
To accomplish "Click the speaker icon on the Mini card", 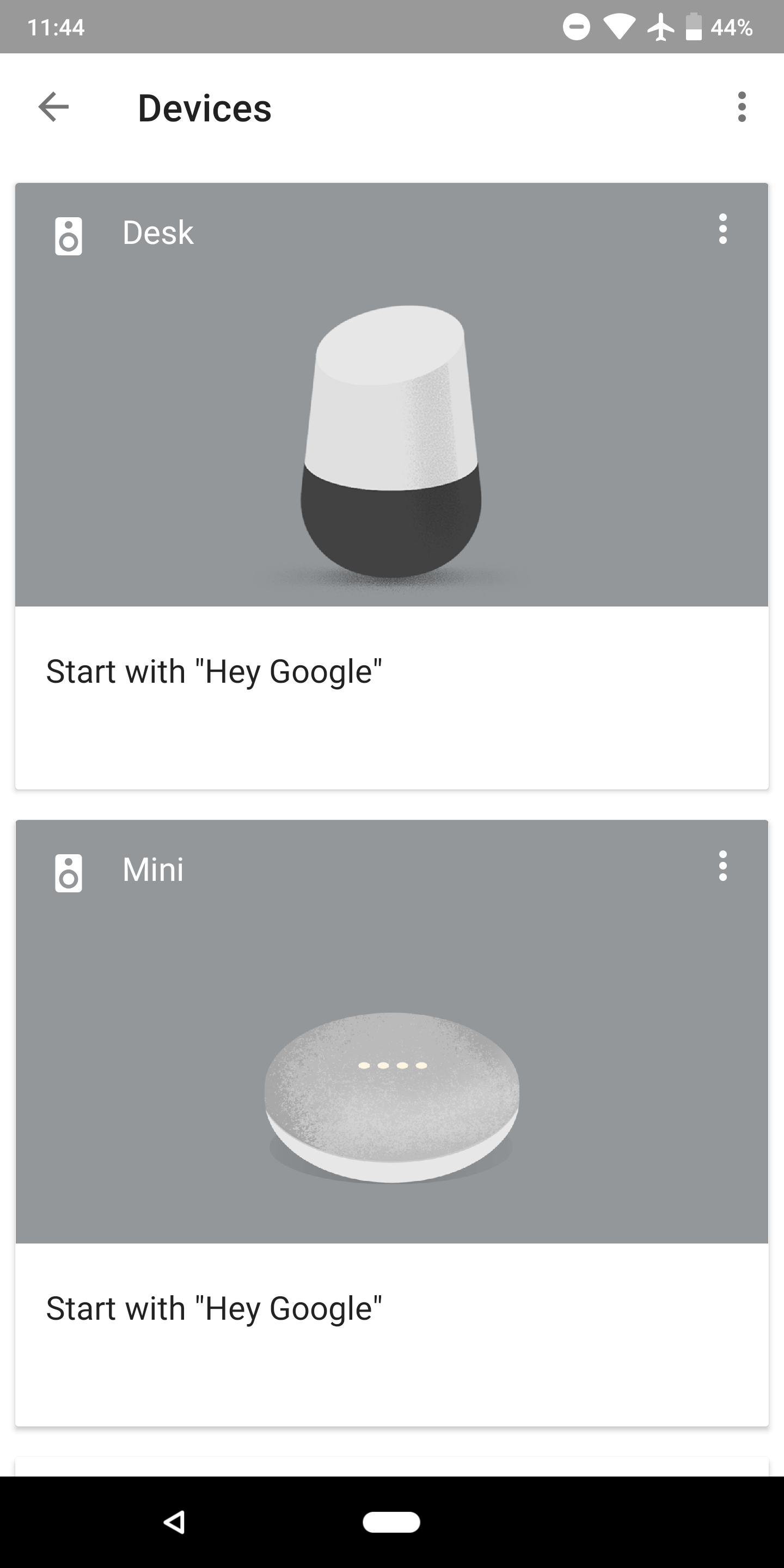I will (68, 873).
